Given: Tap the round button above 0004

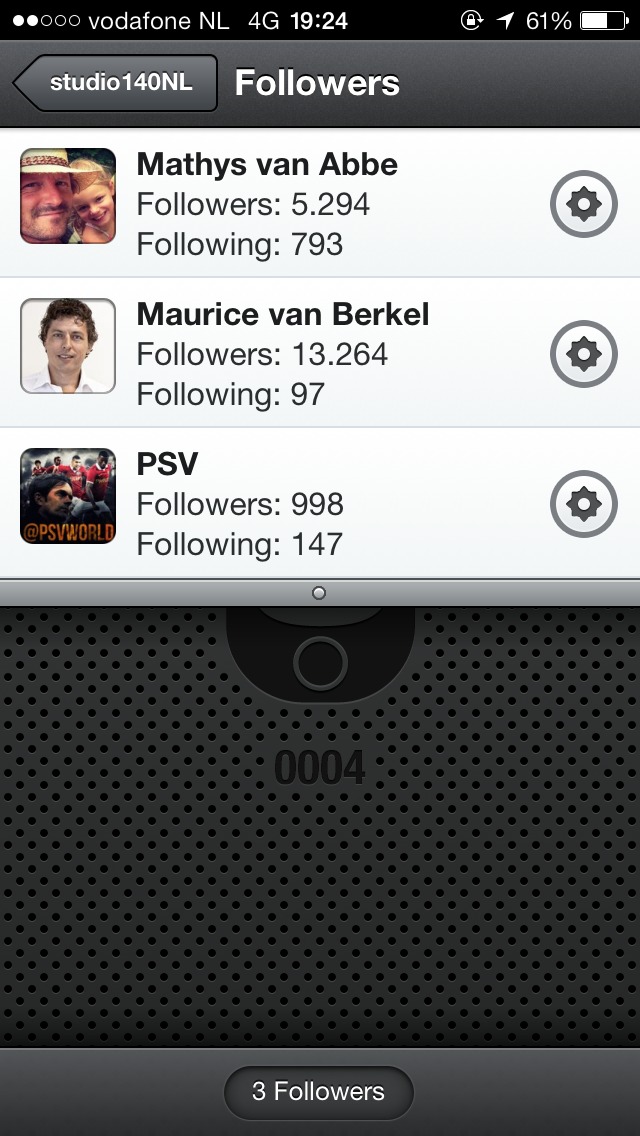Looking at the screenshot, I should click(x=320, y=662).
